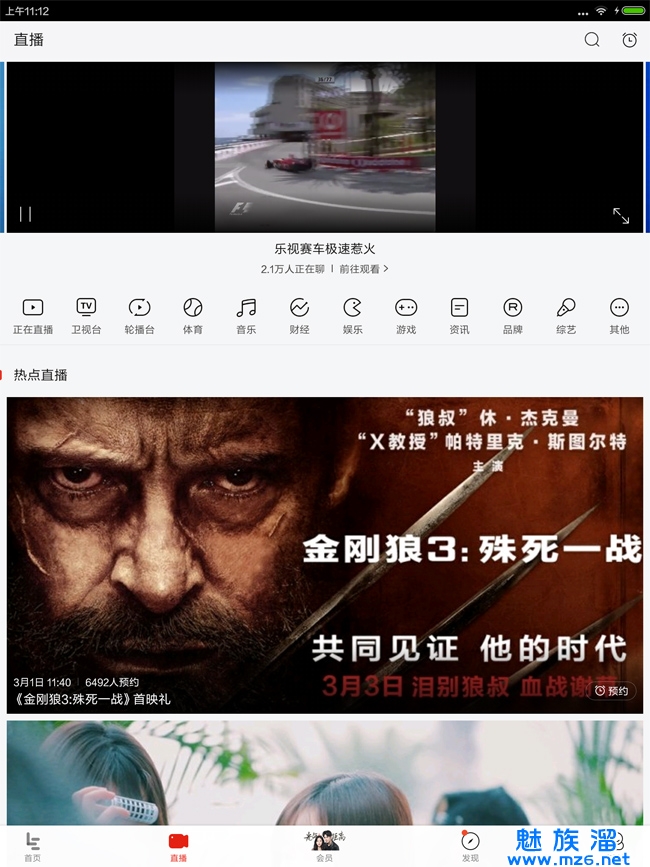This screenshot has width=650, height=867.
Task: Browse 音乐 live streams
Action: pyautogui.click(x=246, y=315)
